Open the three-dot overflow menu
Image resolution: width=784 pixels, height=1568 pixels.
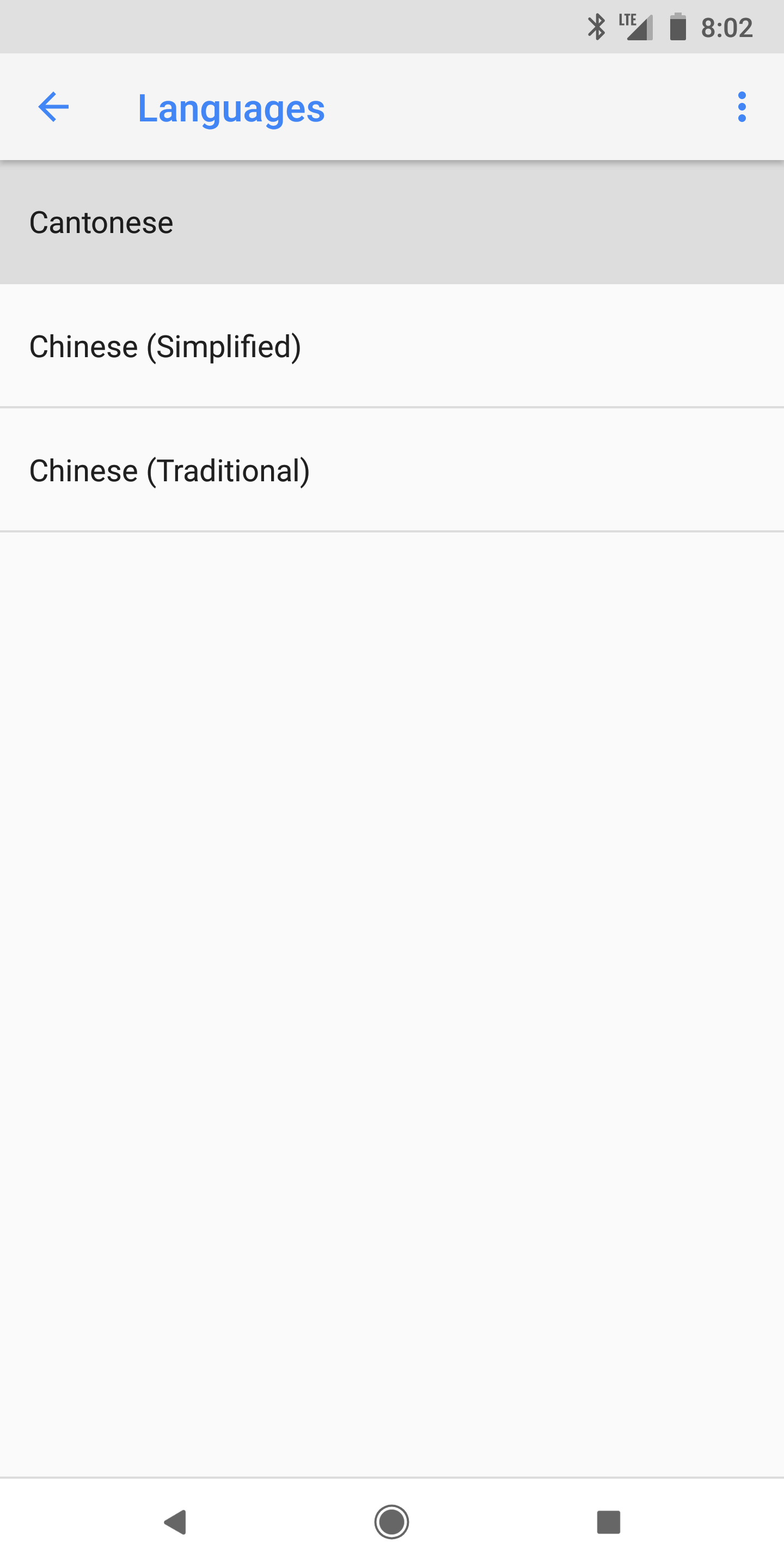click(742, 107)
